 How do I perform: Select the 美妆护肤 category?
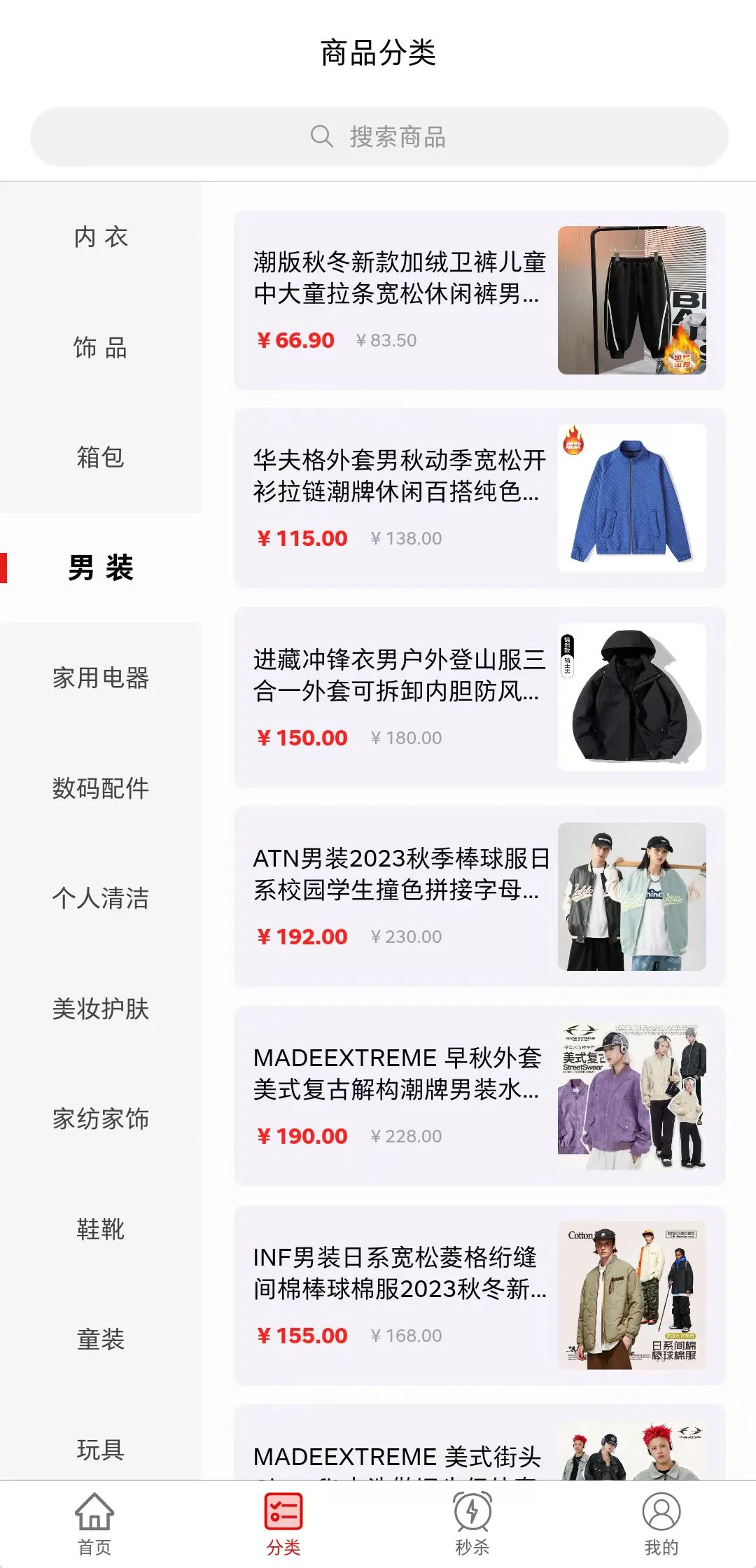[100, 1009]
